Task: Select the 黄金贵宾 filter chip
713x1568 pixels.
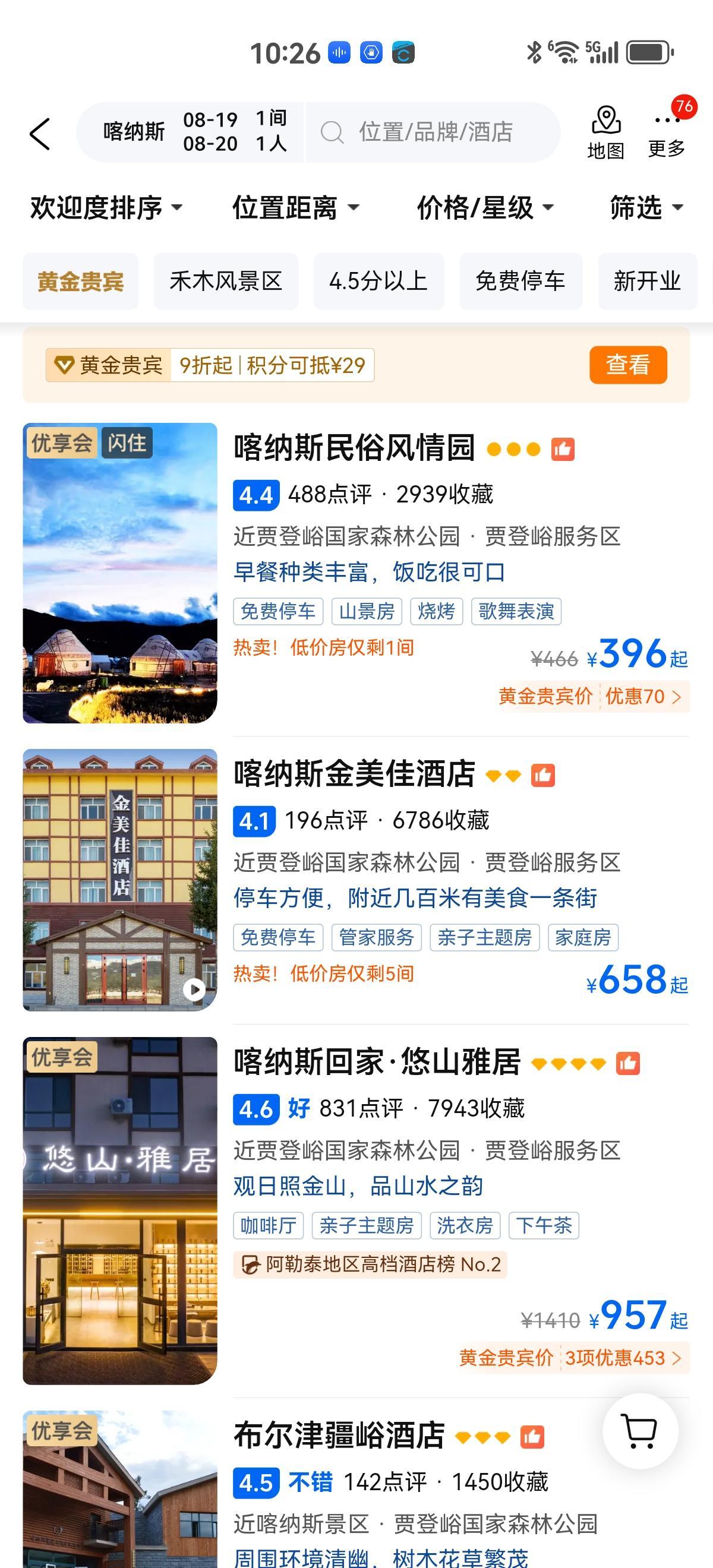Action: pos(80,281)
